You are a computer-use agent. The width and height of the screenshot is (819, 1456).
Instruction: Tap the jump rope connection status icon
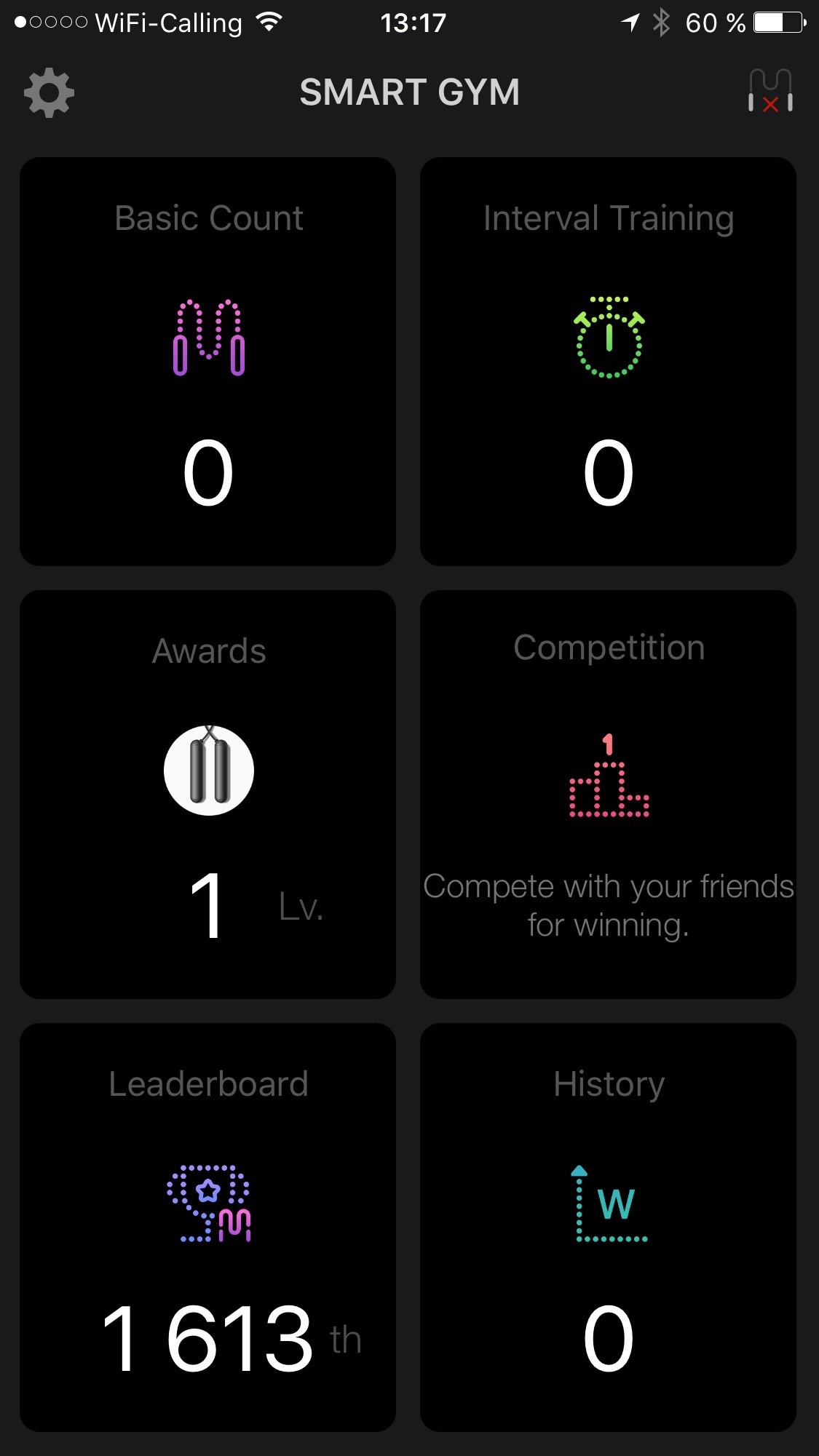point(770,92)
